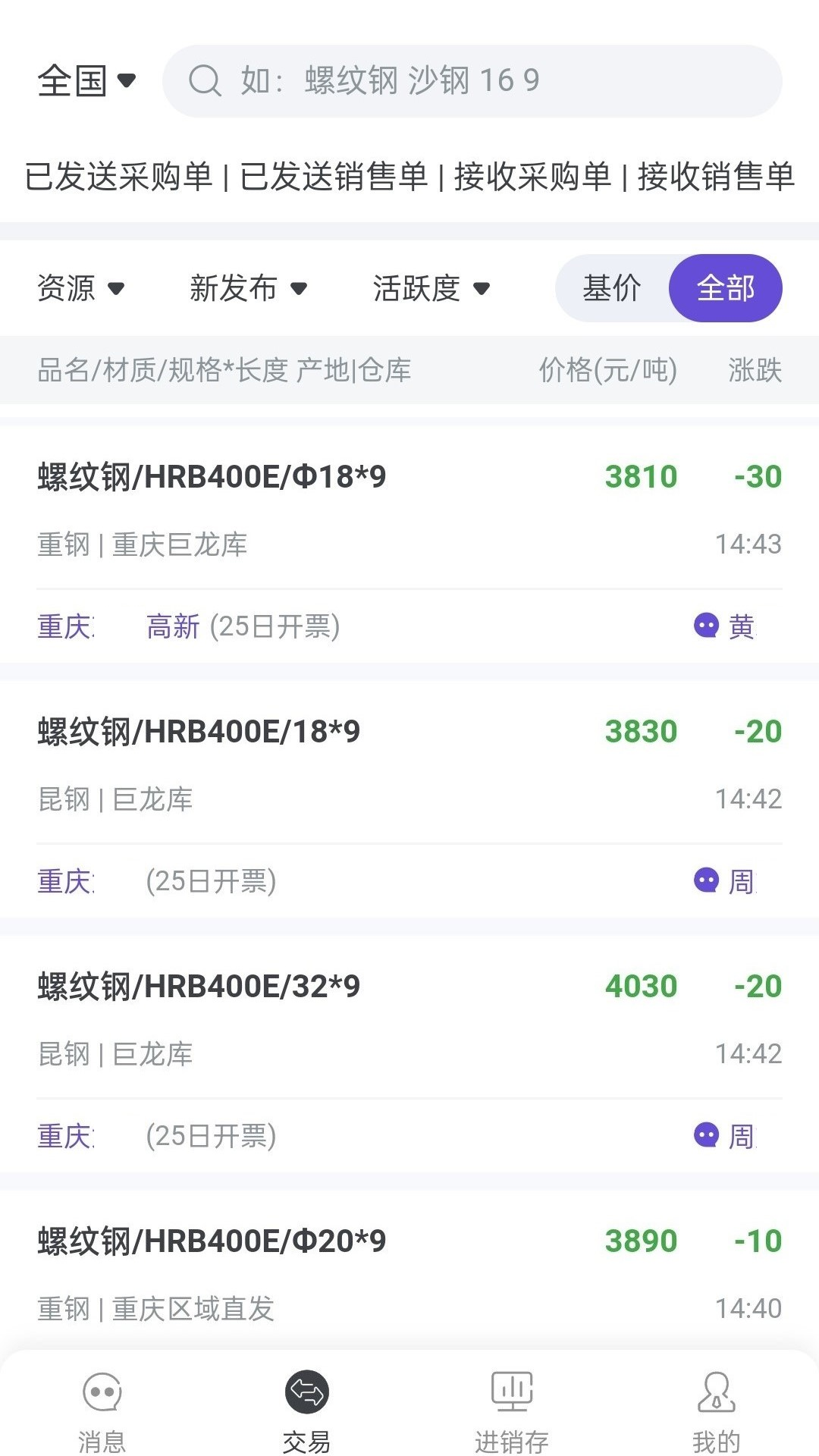
Task: Open the 消息 messages tab icon
Action: pyautogui.click(x=101, y=1393)
